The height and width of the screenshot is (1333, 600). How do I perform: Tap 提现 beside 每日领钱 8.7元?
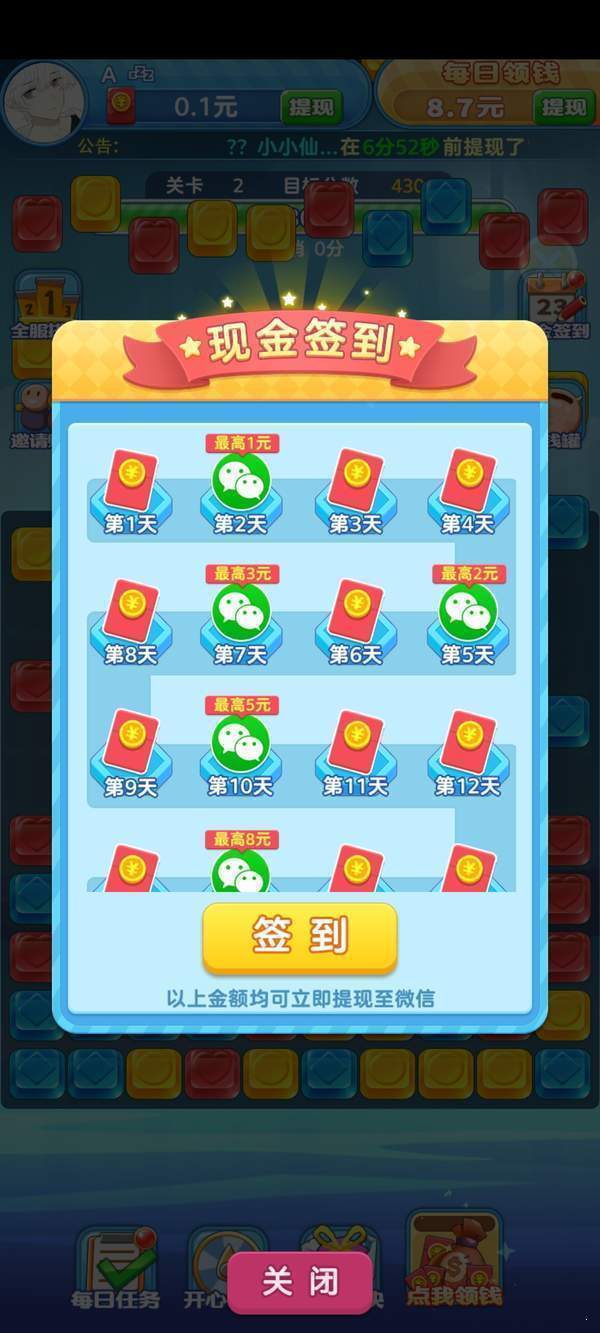point(562,106)
